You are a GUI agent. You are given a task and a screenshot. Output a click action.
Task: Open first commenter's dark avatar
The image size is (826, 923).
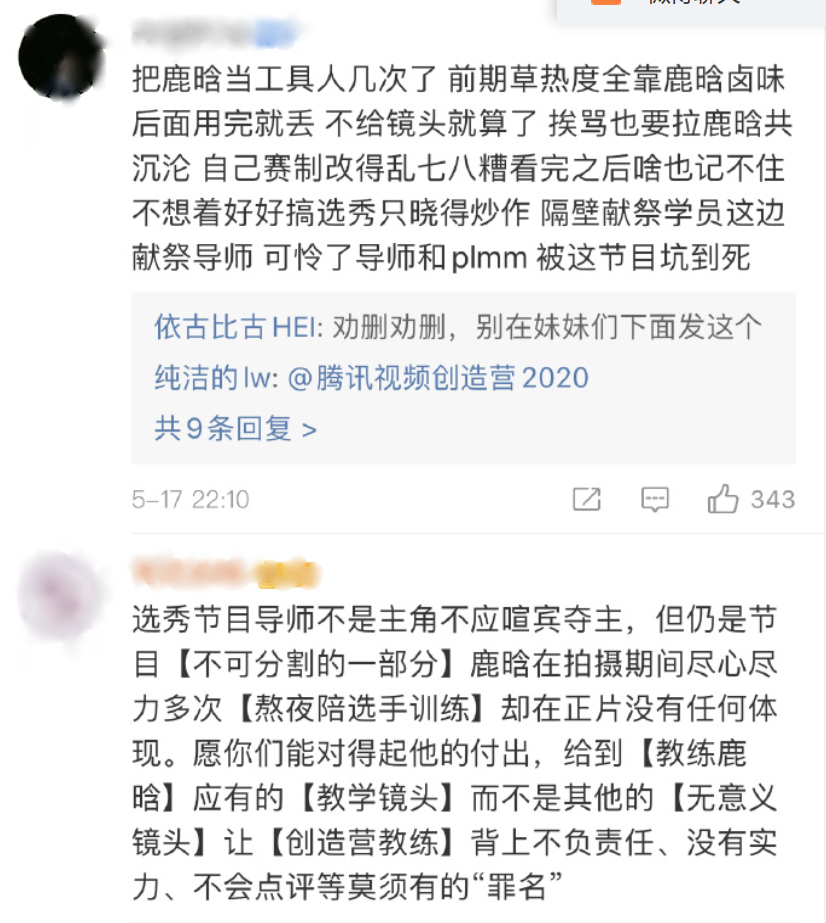(x=62, y=56)
